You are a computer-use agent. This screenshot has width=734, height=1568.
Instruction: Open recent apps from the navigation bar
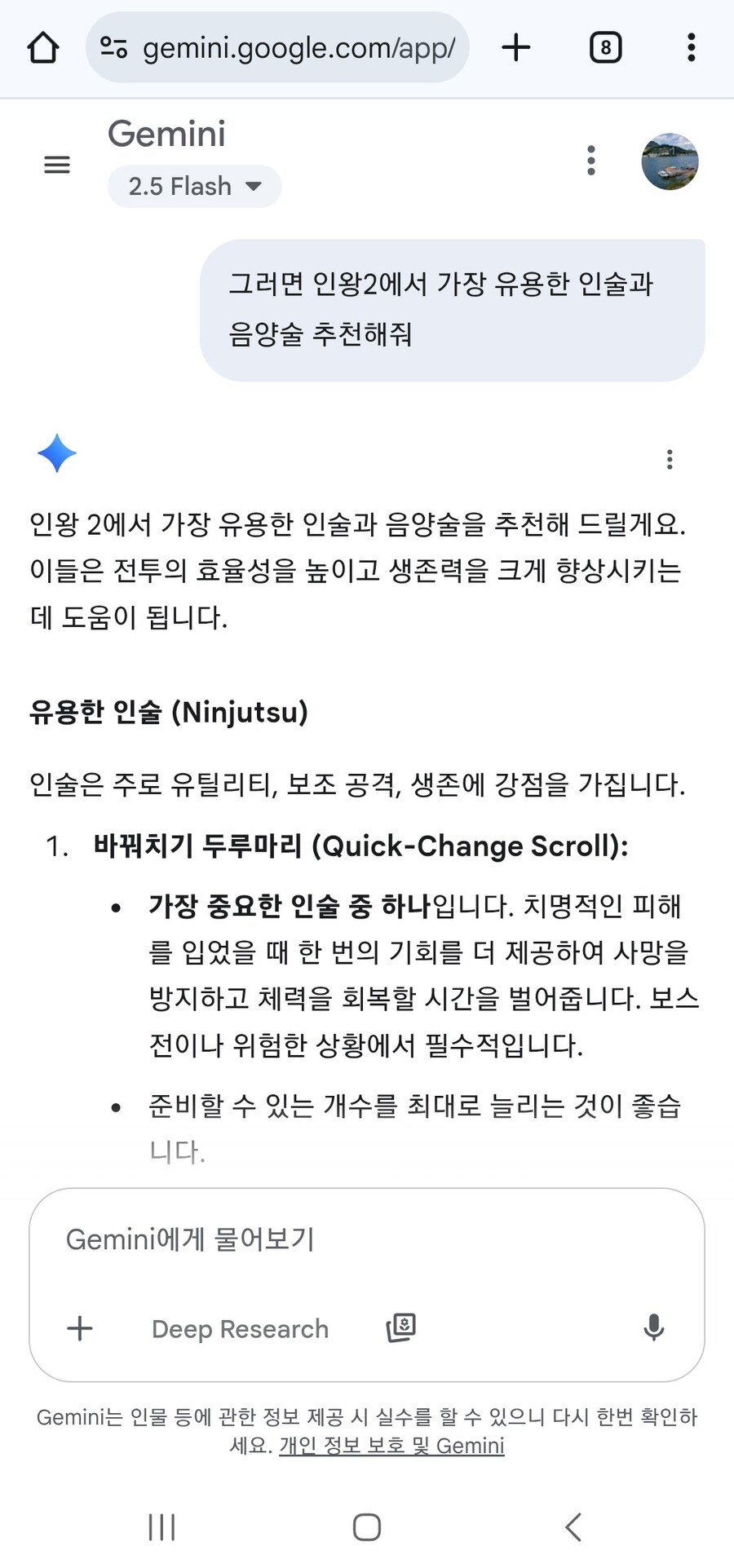pyautogui.click(x=161, y=1526)
